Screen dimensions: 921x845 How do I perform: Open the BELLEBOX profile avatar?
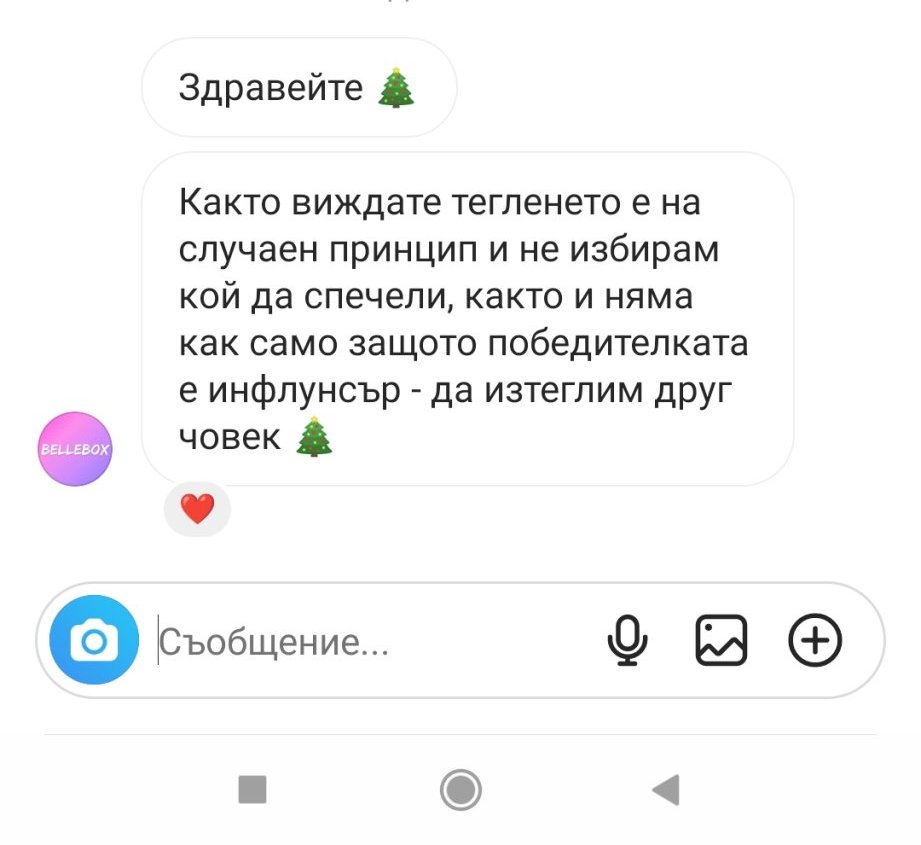click(x=75, y=449)
